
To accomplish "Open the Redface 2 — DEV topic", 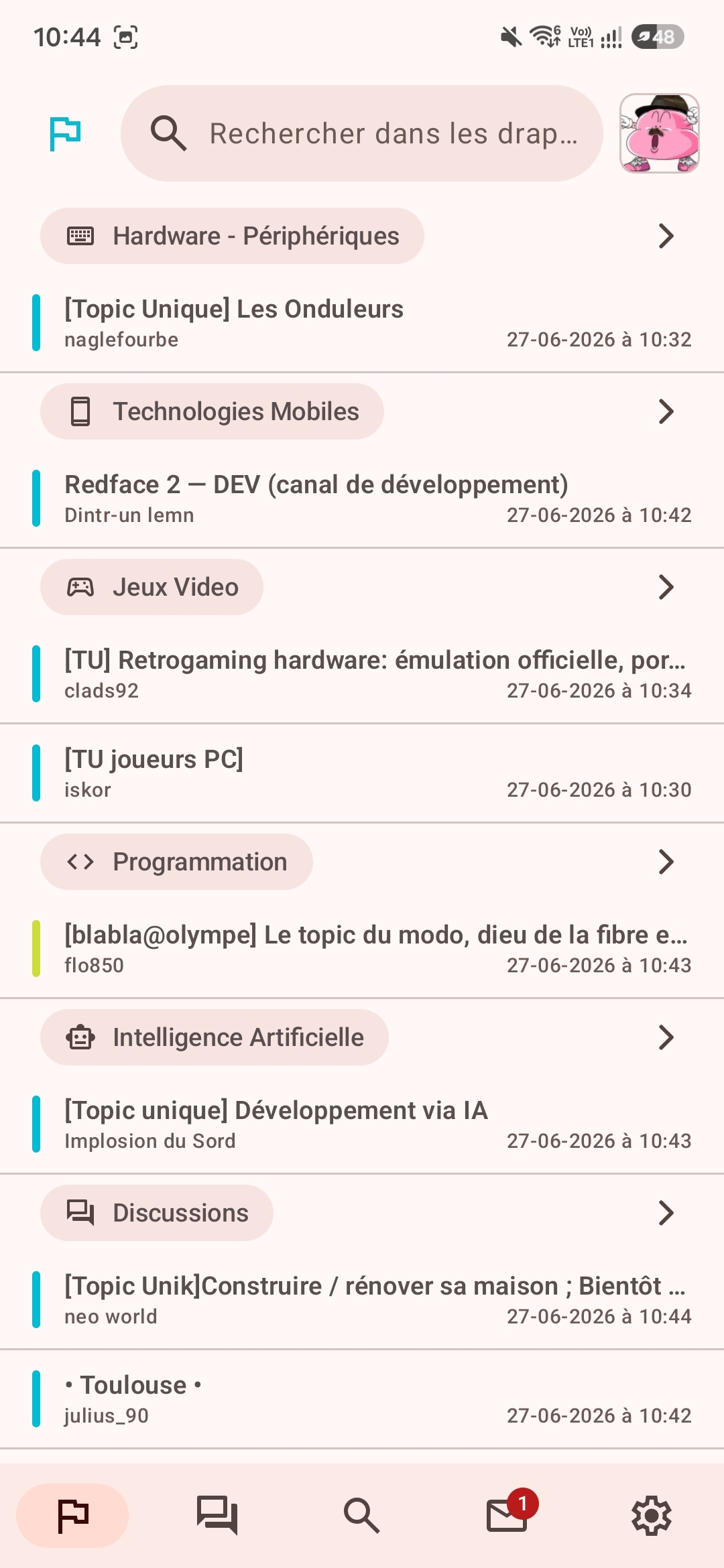I will point(362,499).
